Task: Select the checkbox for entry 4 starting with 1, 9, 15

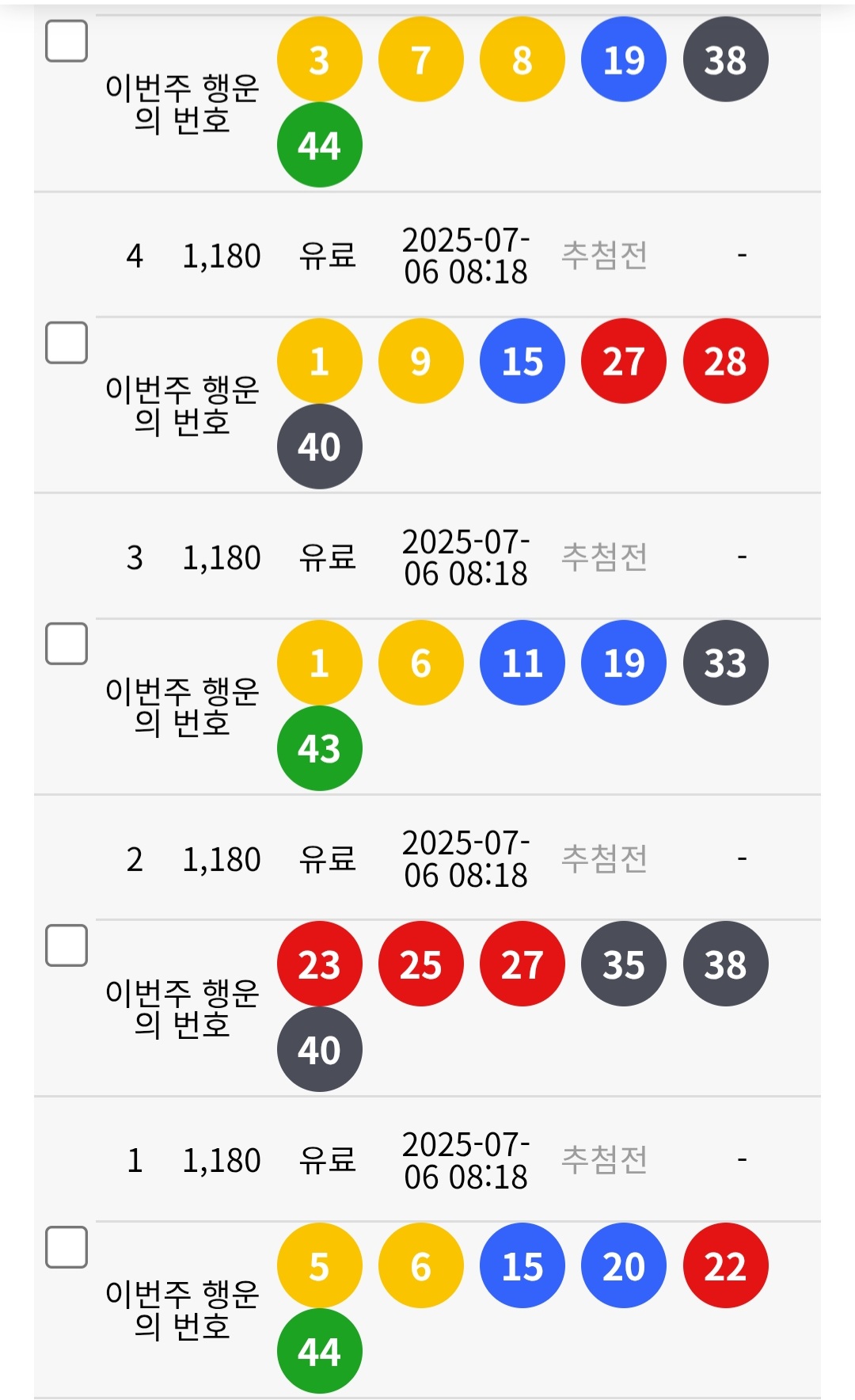Action: point(66,343)
